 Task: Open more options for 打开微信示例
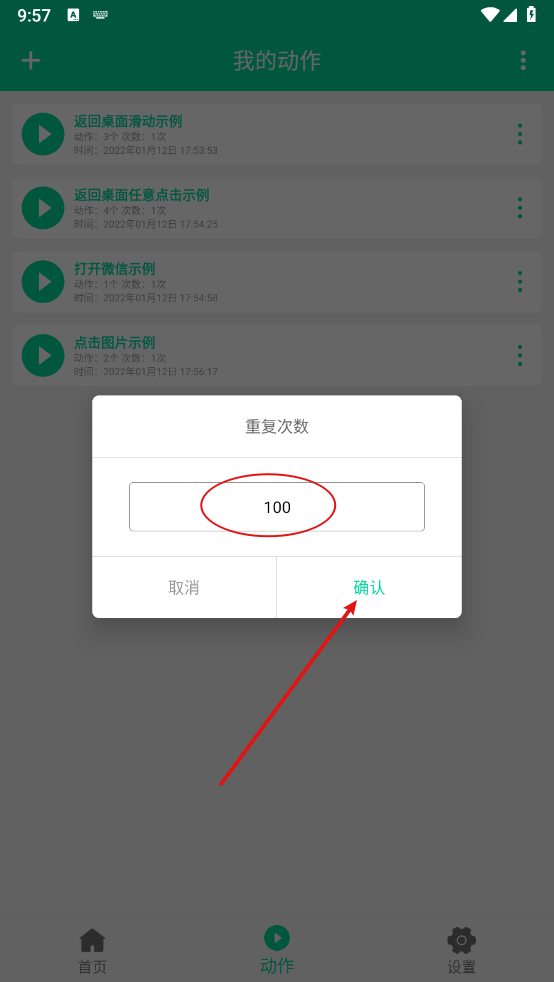pos(520,282)
